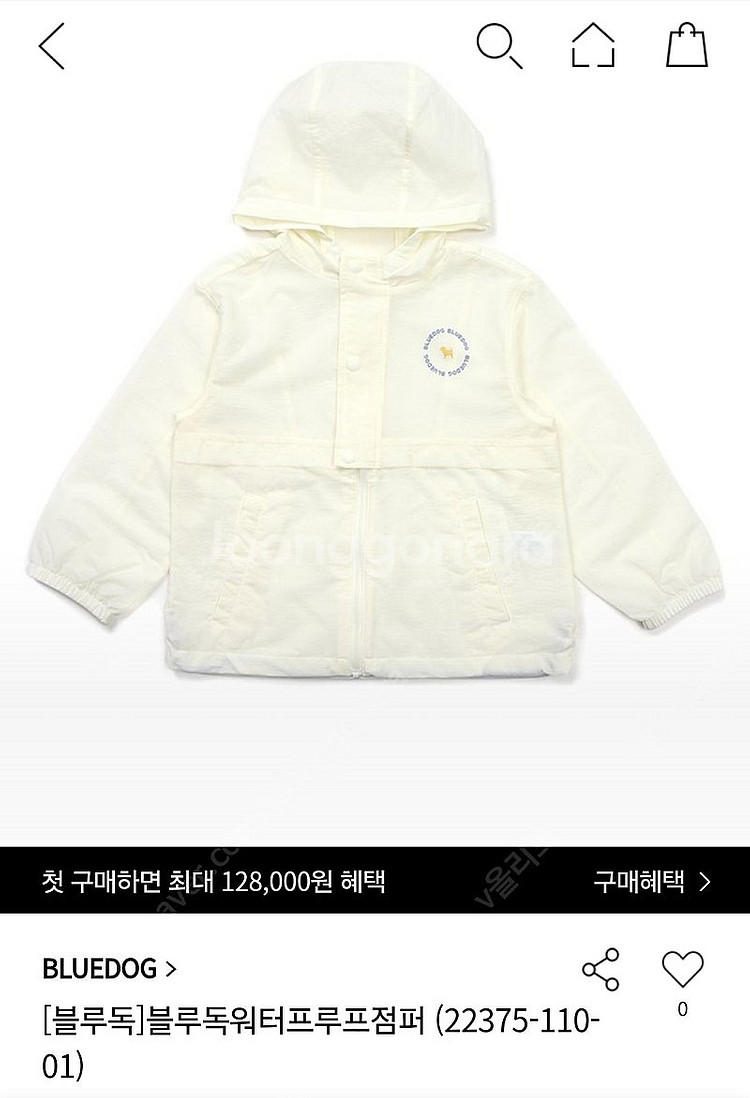Open the search magnifier icon
Screen dimensions: 750x1098
499,45
